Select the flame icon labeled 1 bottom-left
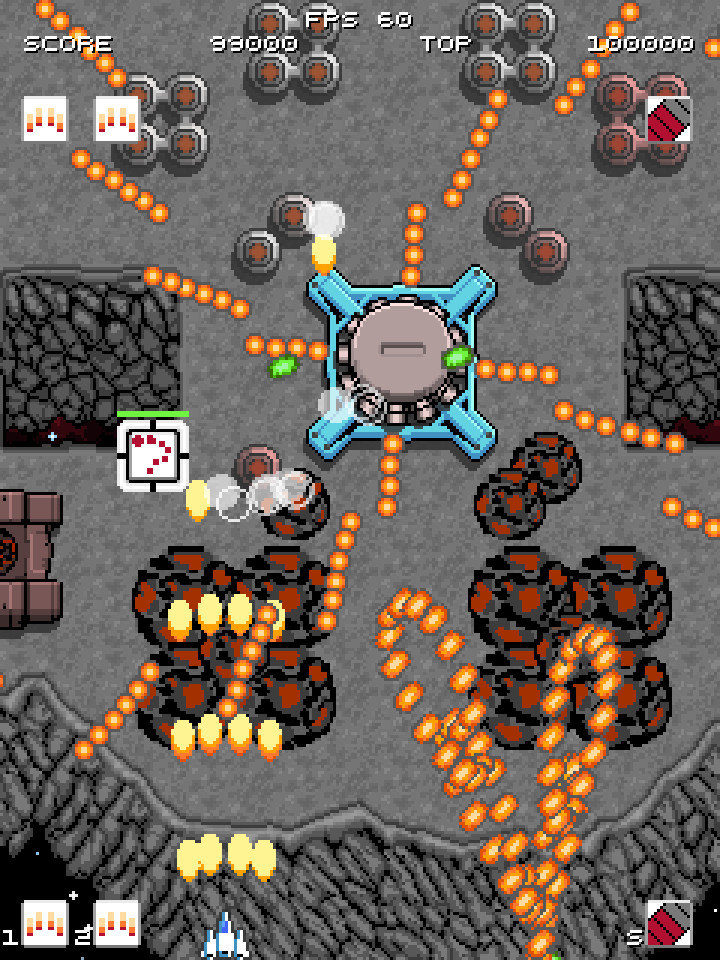The height and width of the screenshot is (960, 720). (x=44, y=922)
